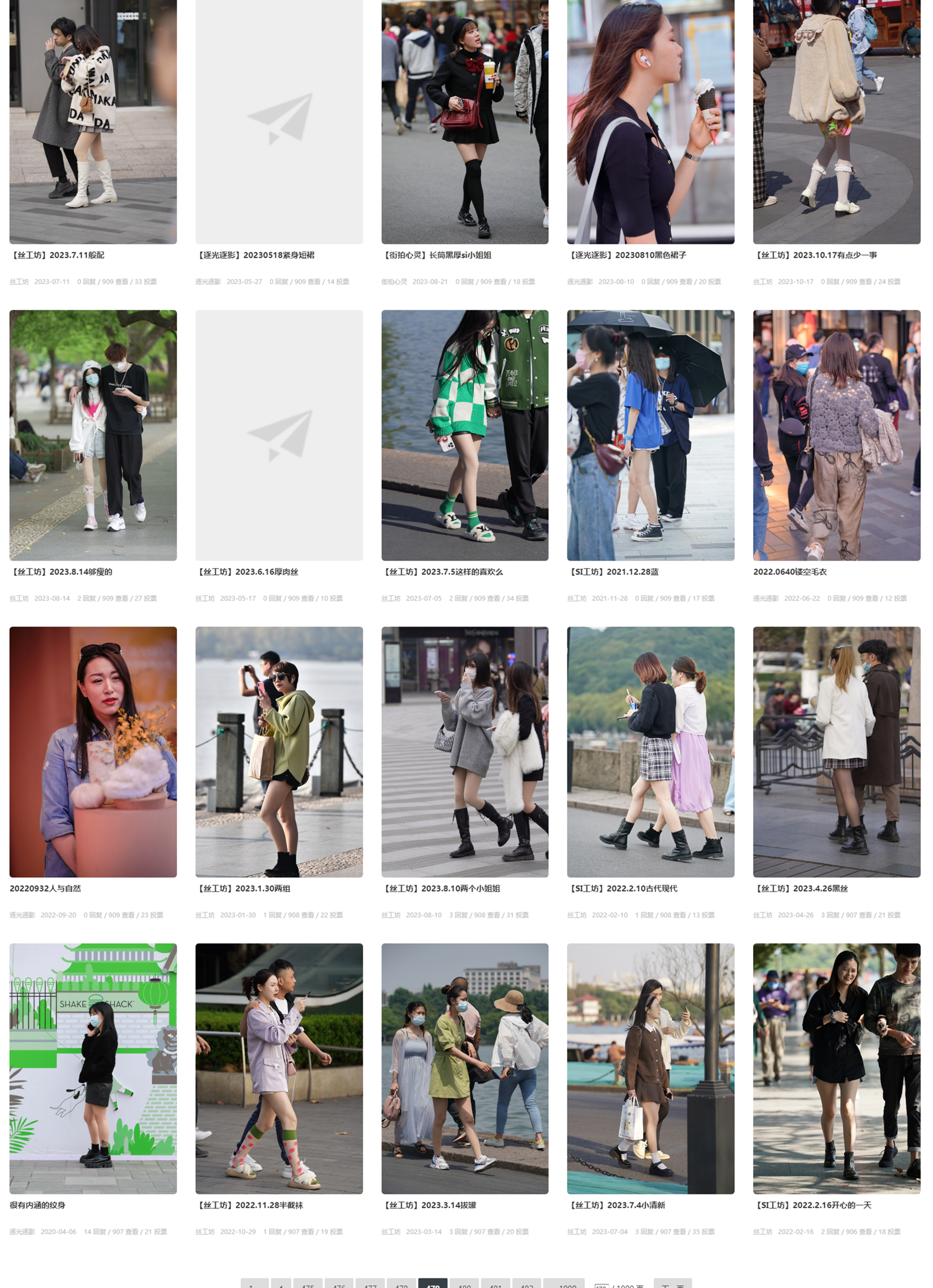
Task: Open the post 【SI工坊】2021.12.28蓝
Action: coord(612,571)
